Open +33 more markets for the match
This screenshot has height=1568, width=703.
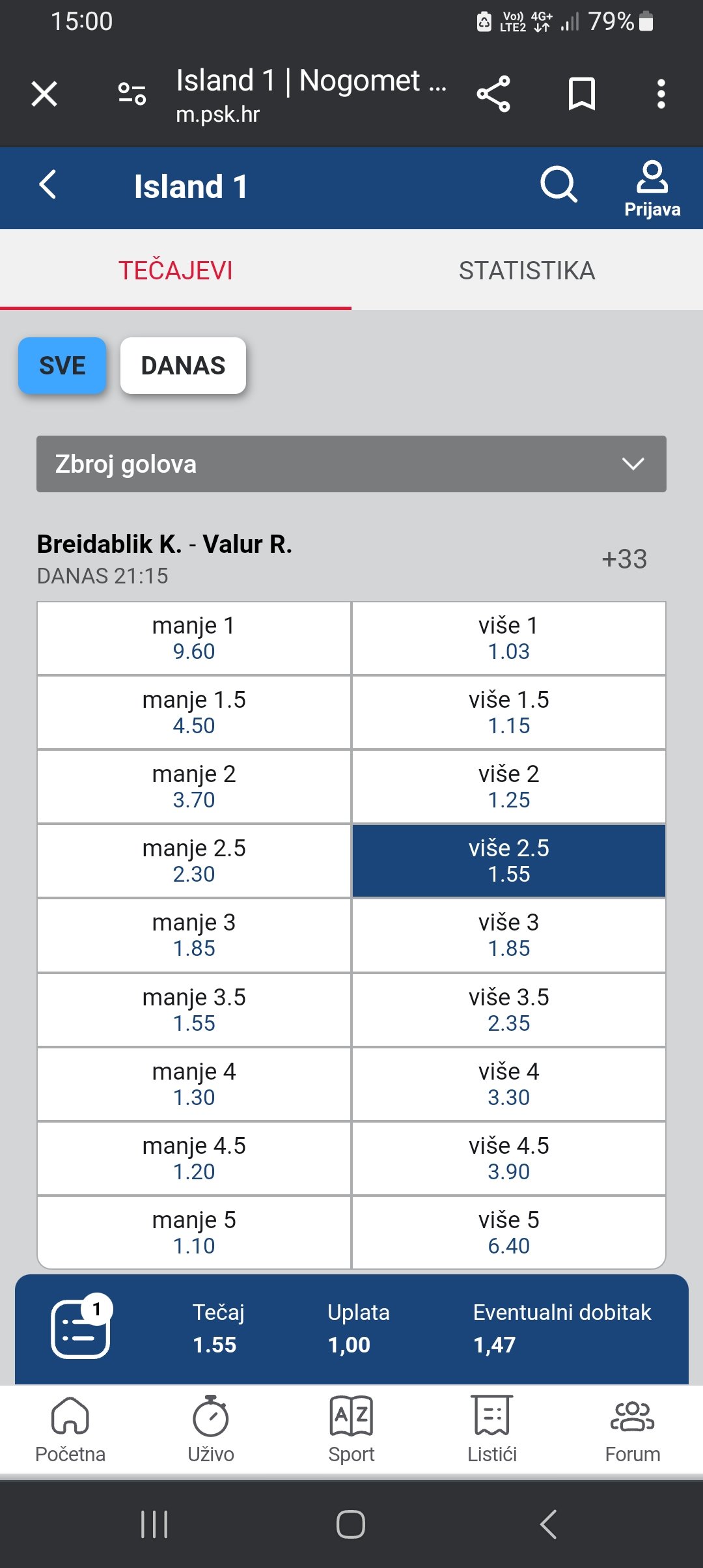624,559
